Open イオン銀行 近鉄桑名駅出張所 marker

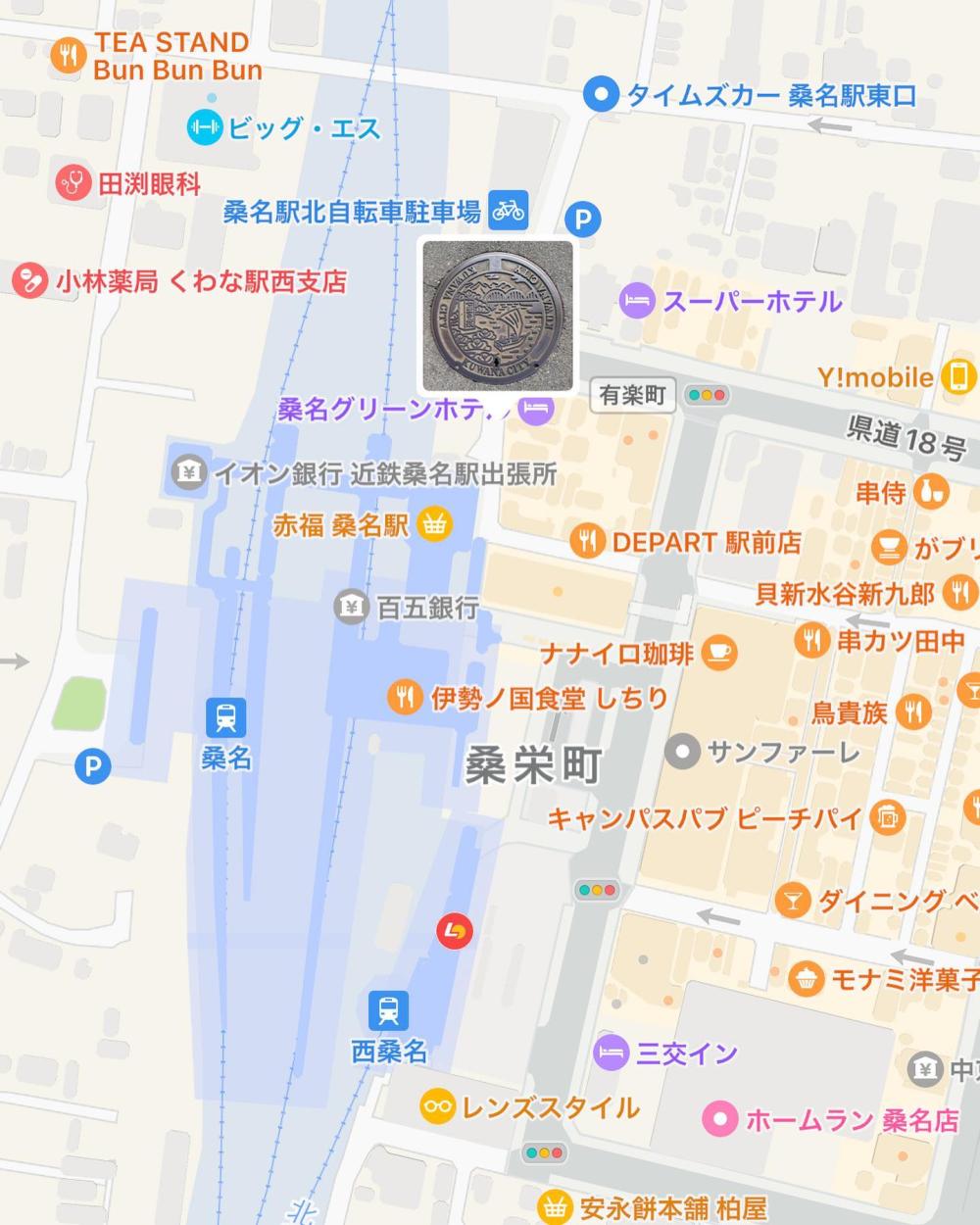(188, 474)
